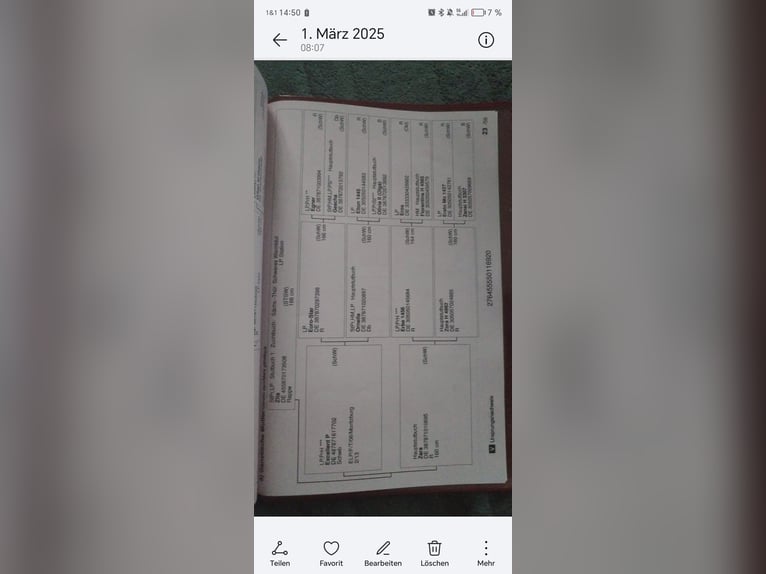Share this photo via Teilen
This screenshot has width=766, height=574.
click(280, 552)
